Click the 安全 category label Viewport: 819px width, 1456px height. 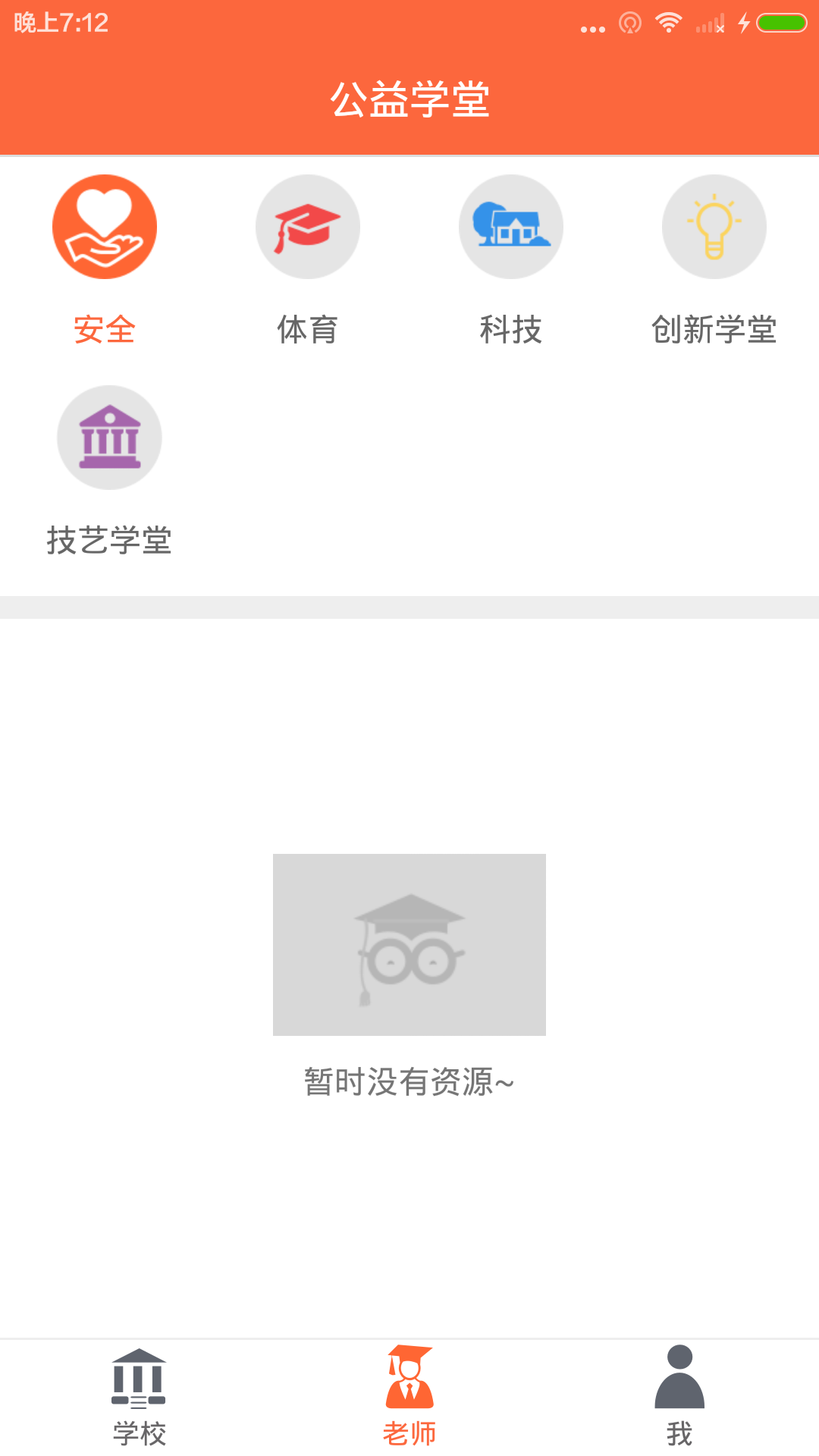105,328
